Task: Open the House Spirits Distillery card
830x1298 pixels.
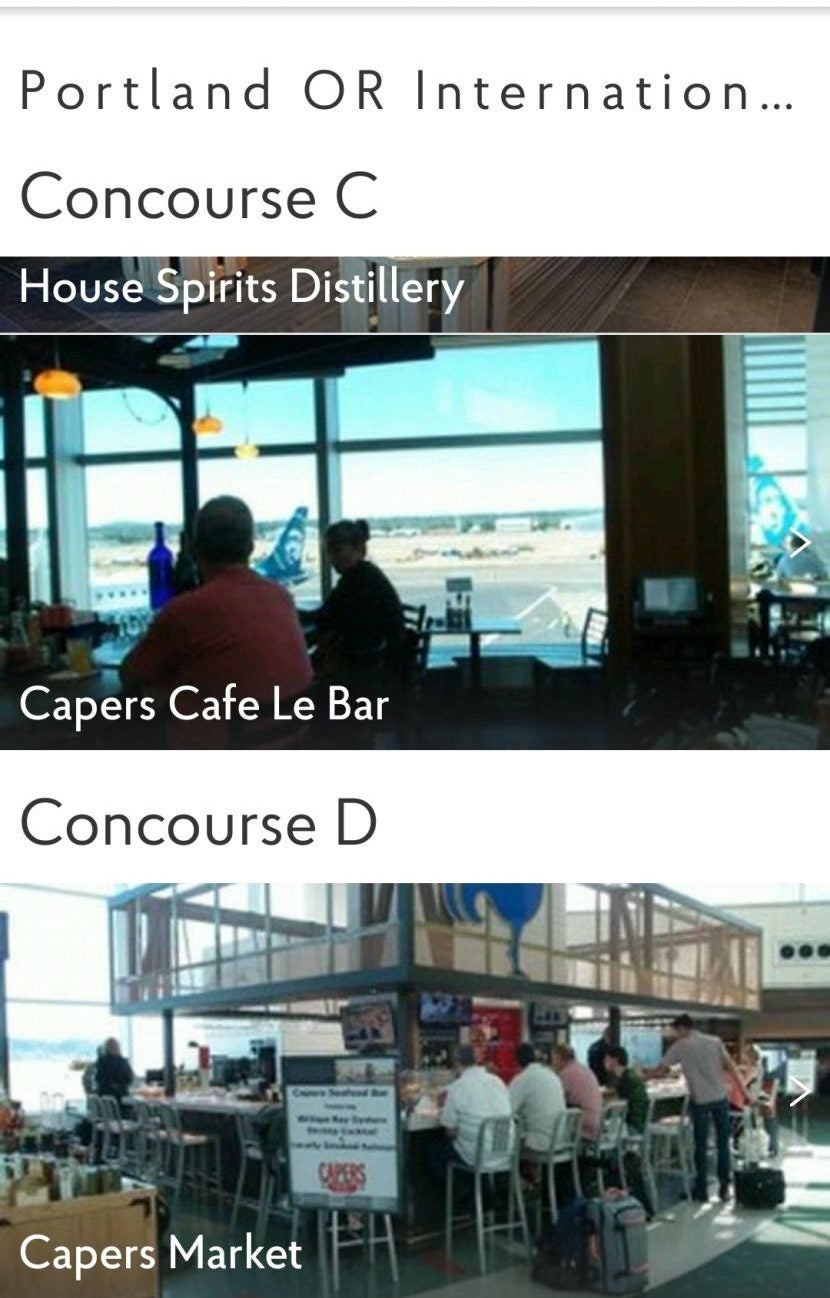Action: [414, 293]
